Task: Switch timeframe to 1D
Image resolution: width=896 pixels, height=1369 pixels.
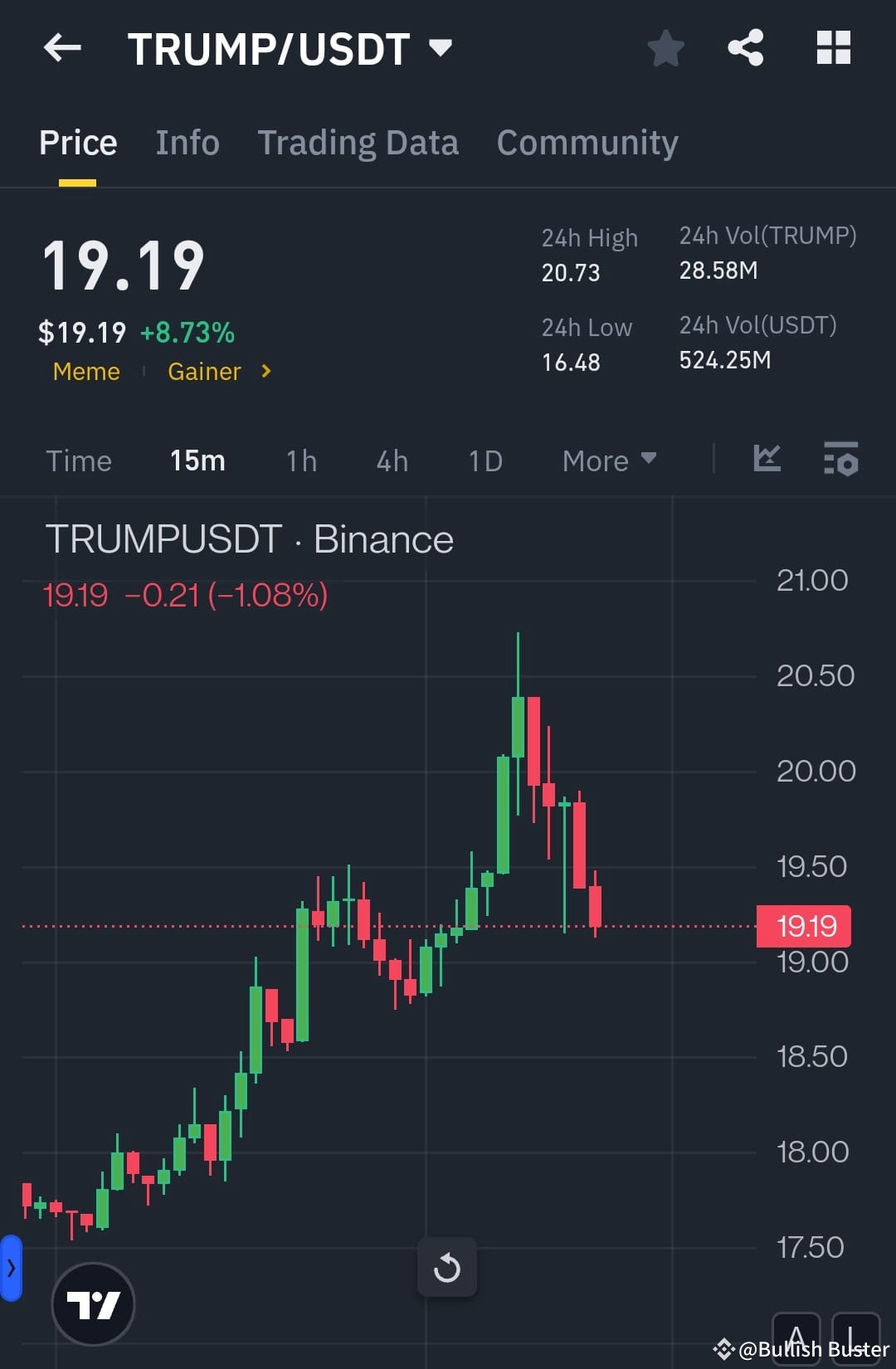Action: point(485,460)
